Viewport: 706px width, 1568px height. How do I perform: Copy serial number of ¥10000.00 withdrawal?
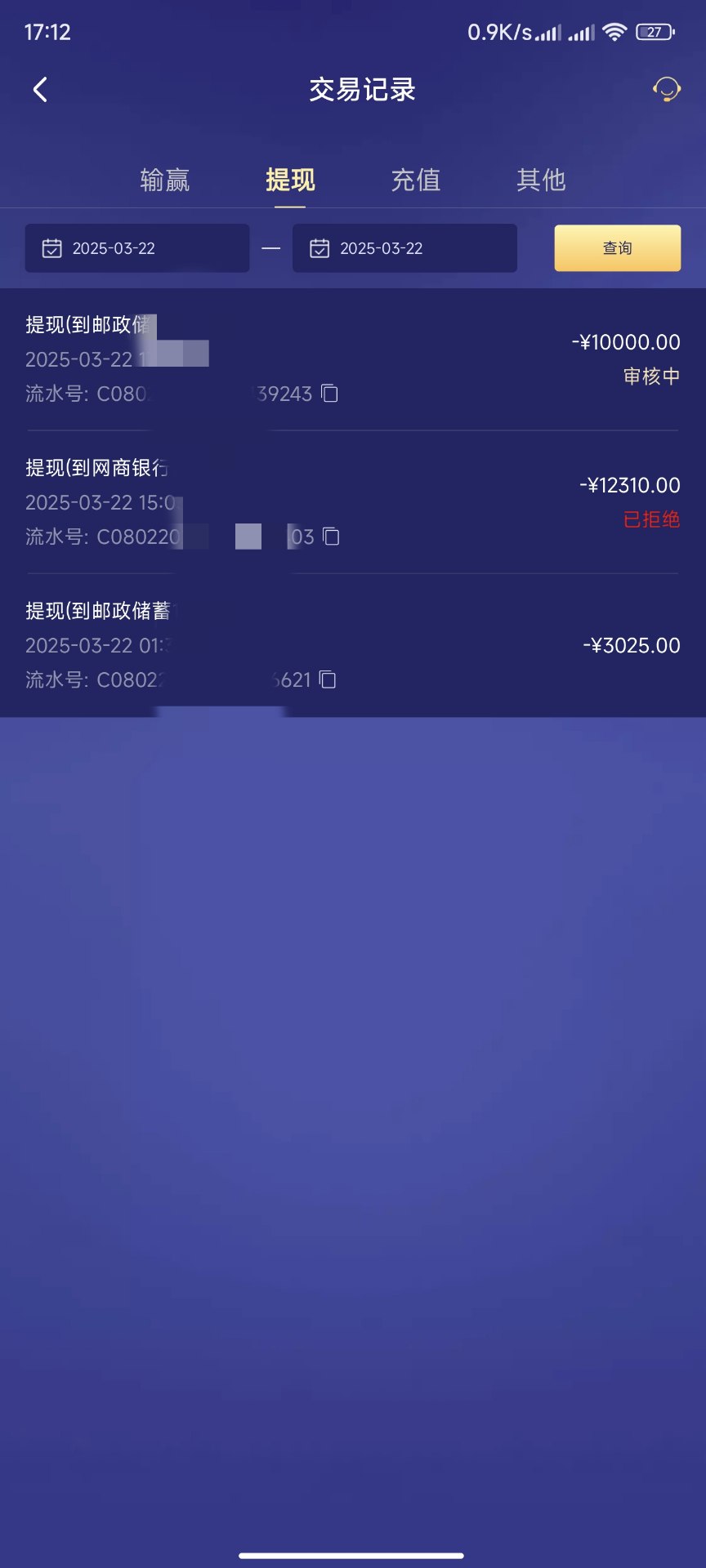[x=329, y=394]
